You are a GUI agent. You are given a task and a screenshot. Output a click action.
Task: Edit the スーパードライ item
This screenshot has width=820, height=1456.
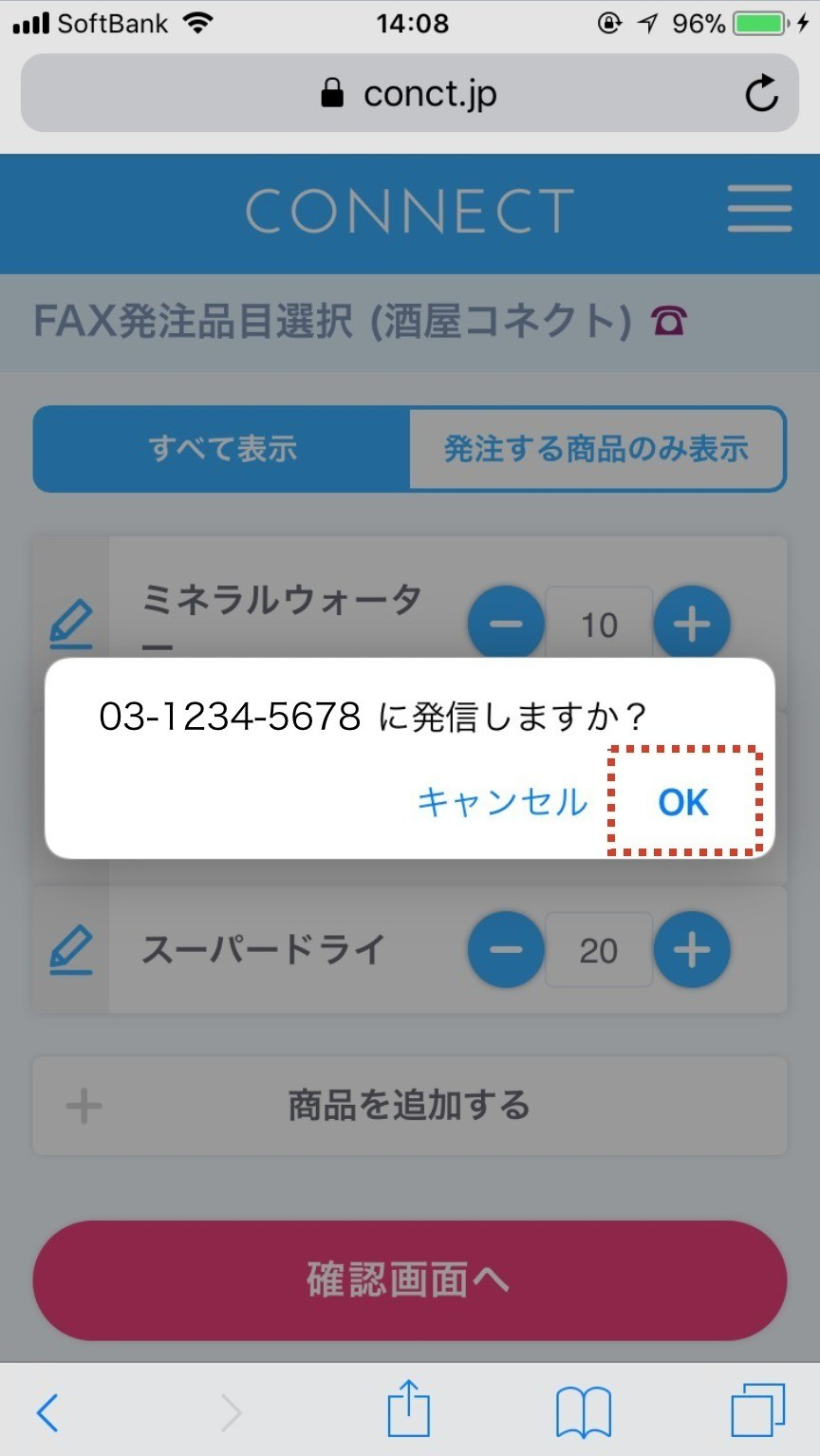click(x=71, y=949)
